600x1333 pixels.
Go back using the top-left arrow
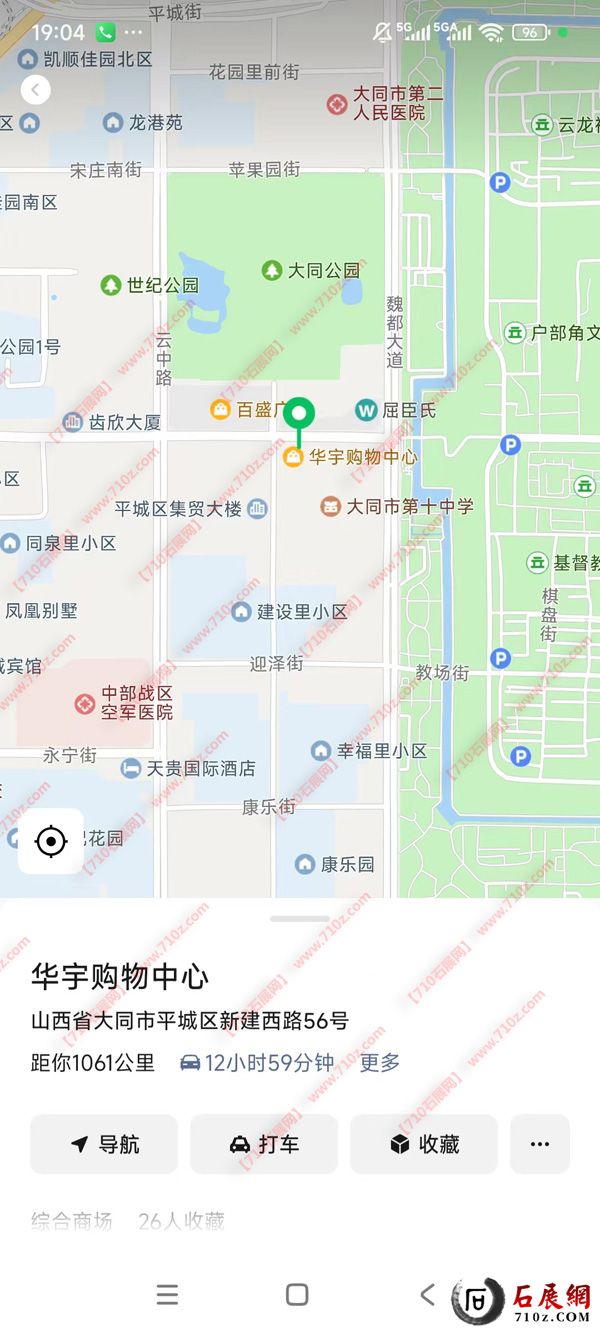[x=35, y=90]
